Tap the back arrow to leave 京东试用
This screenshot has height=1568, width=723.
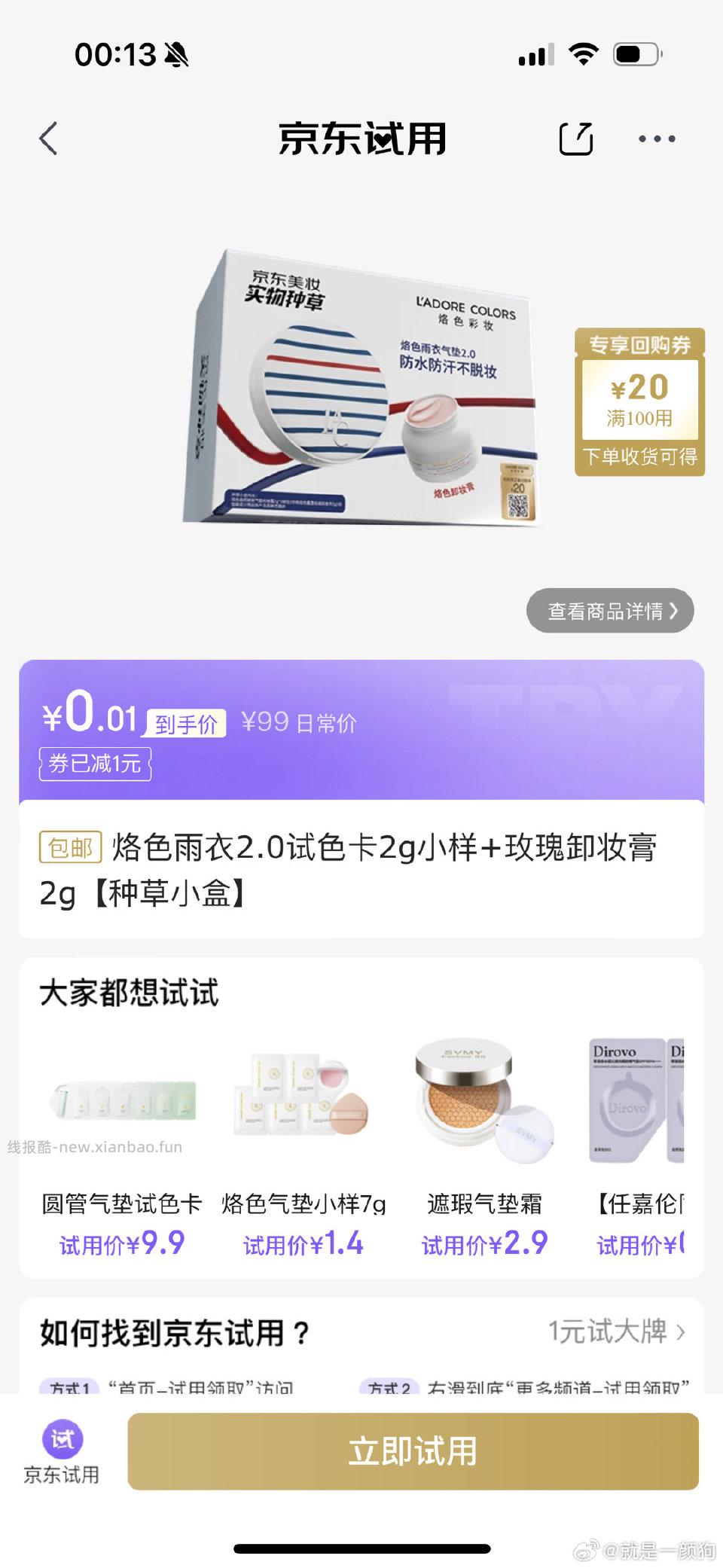pos(48,139)
